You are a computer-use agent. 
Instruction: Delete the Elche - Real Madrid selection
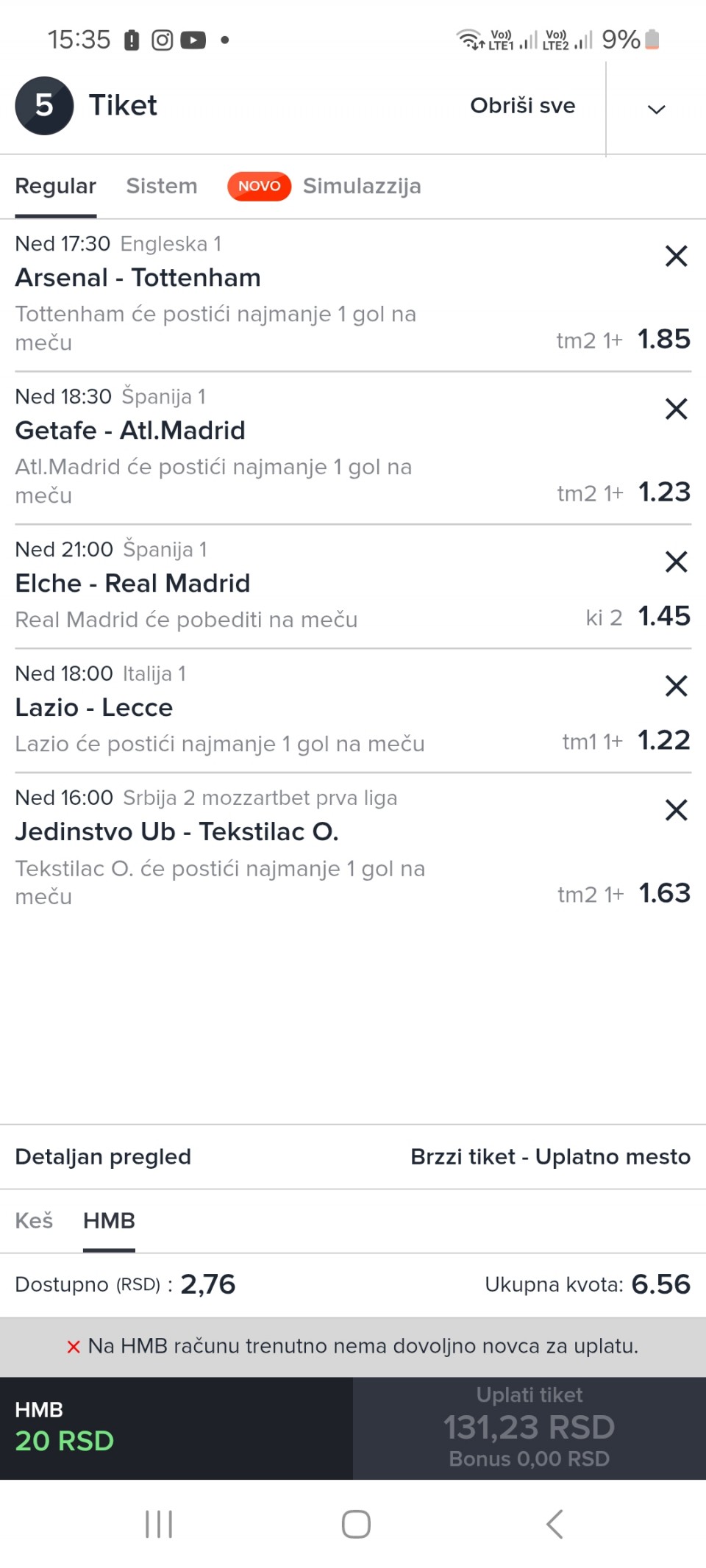pos(676,562)
